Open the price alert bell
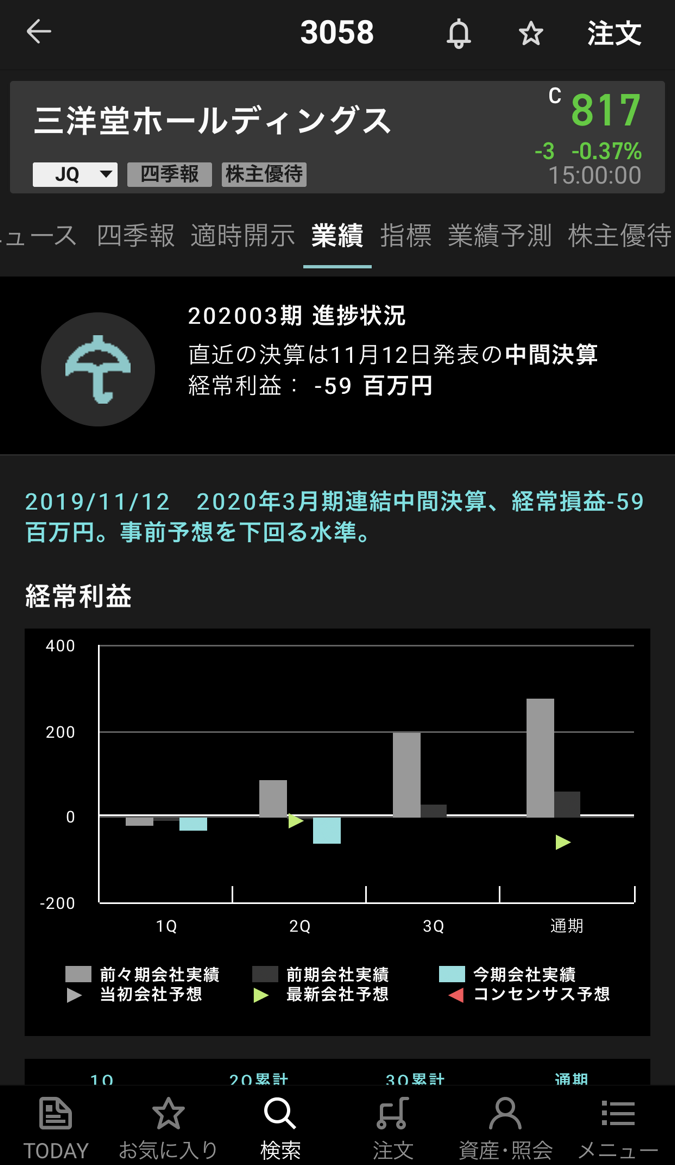The image size is (675, 1165). click(x=458, y=34)
